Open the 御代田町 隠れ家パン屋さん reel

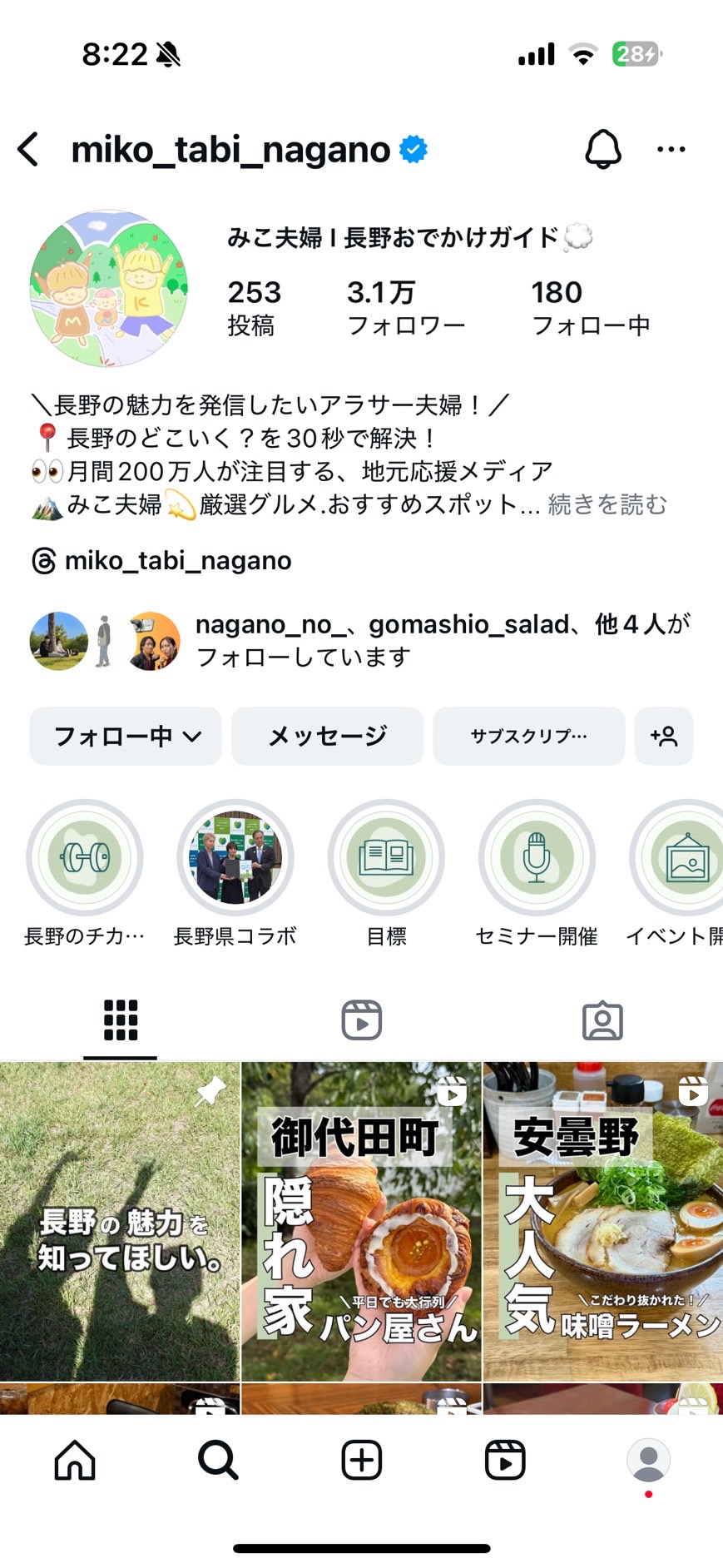click(x=361, y=1220)
